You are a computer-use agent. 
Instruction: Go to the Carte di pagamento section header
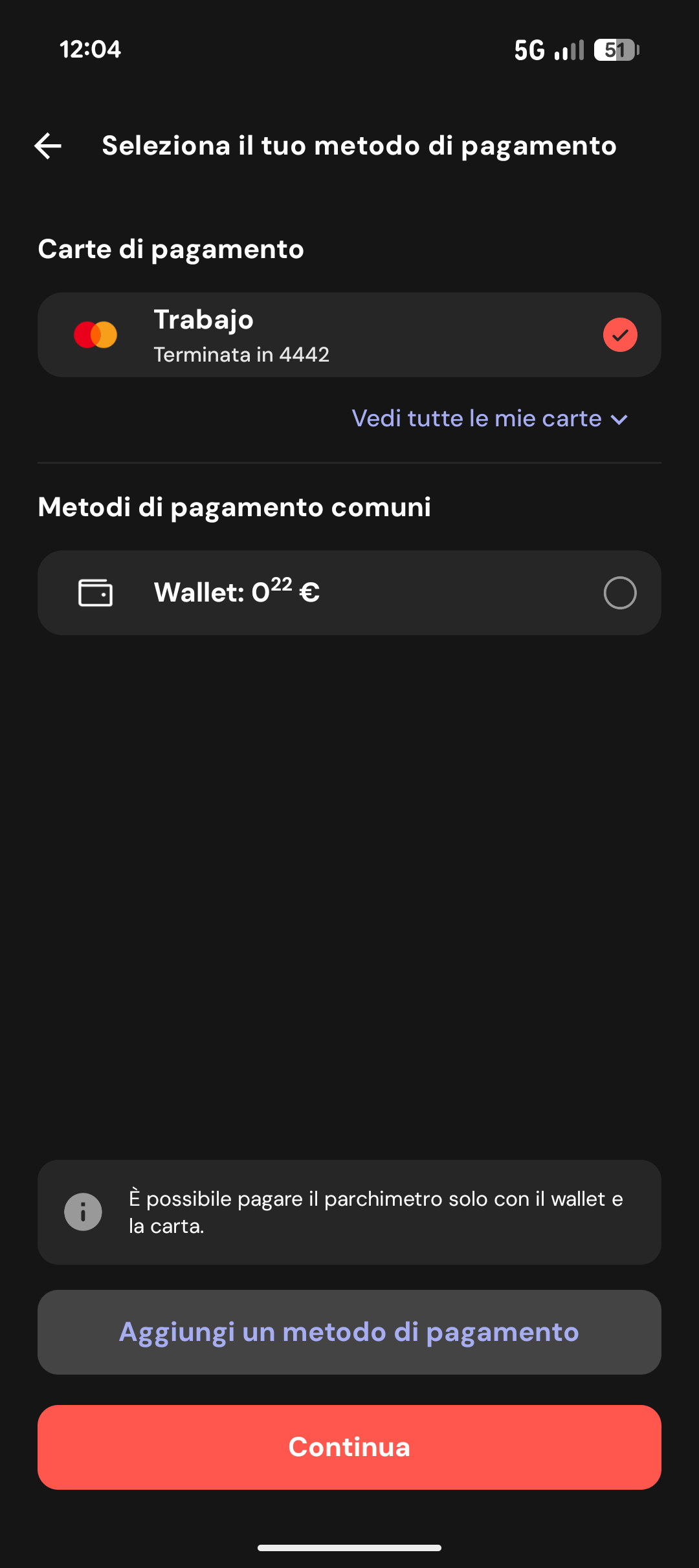click(x=171, y=249)
